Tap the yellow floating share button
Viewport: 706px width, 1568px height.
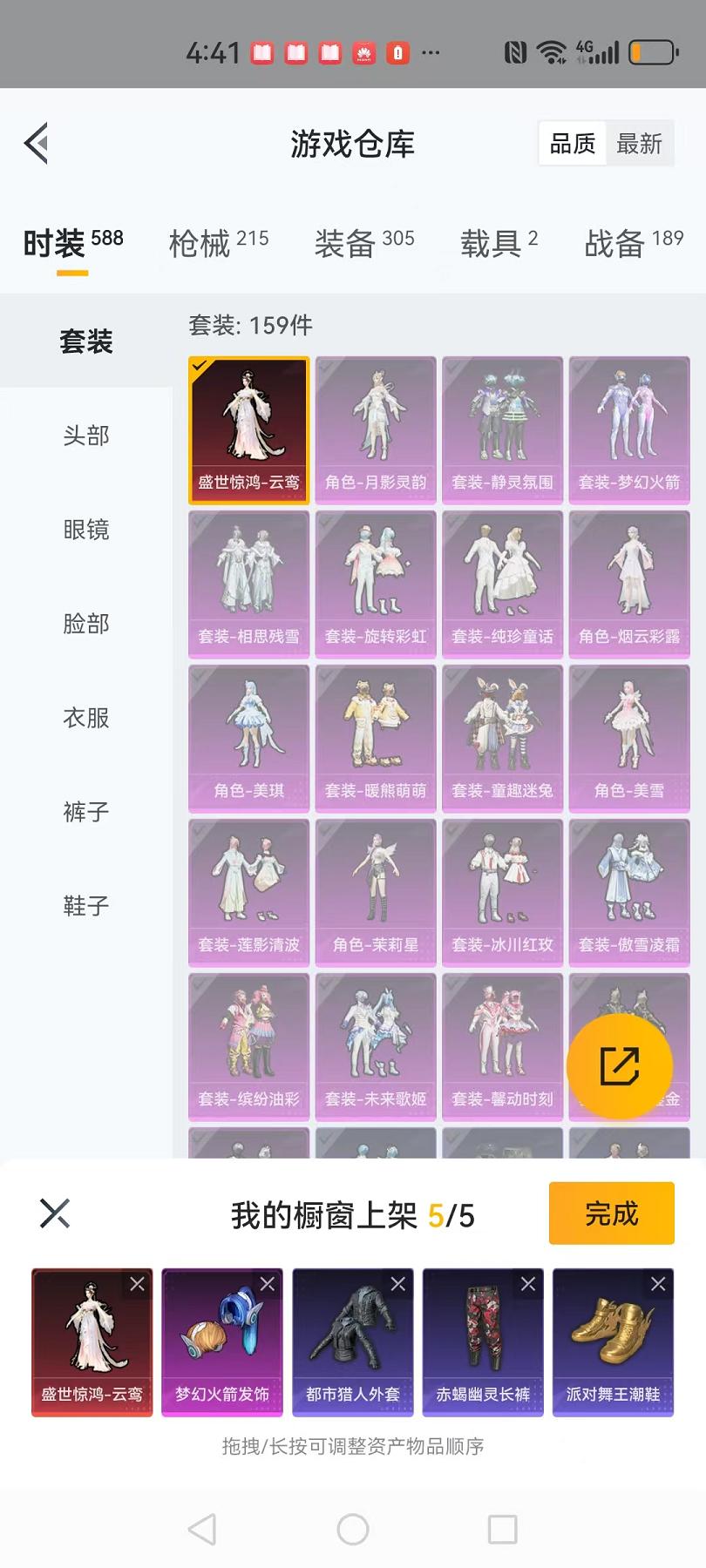[620, 1065]
